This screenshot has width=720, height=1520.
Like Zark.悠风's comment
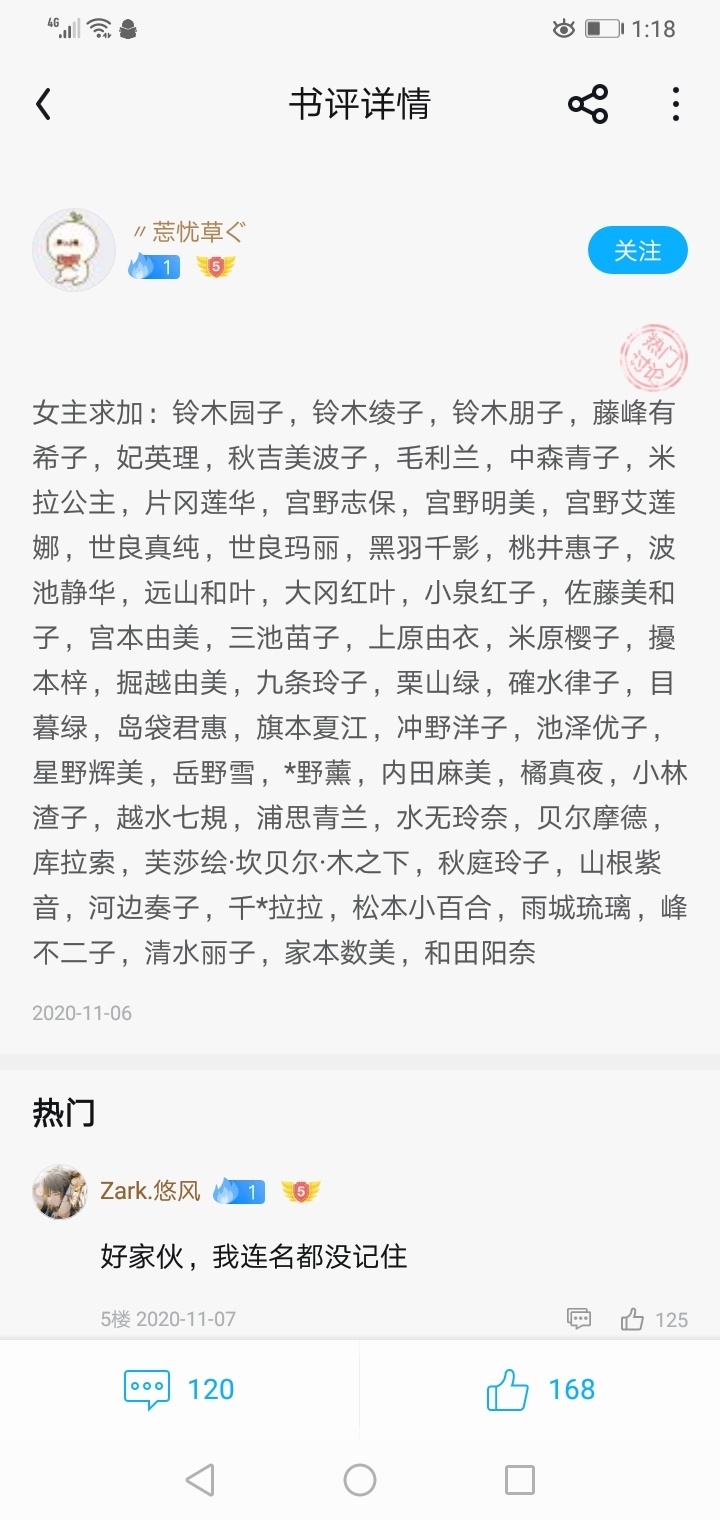(633, 1319)
